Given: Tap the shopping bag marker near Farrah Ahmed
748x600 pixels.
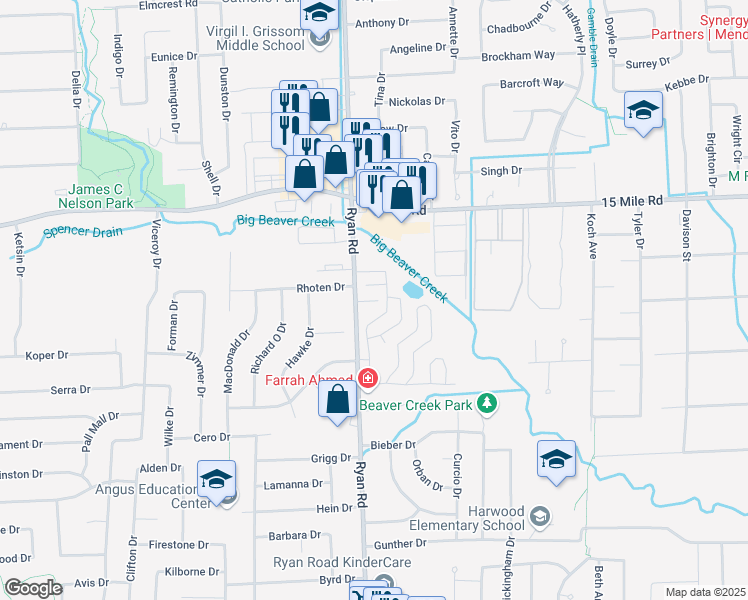Looking at the screenshot, I should 338,399.
